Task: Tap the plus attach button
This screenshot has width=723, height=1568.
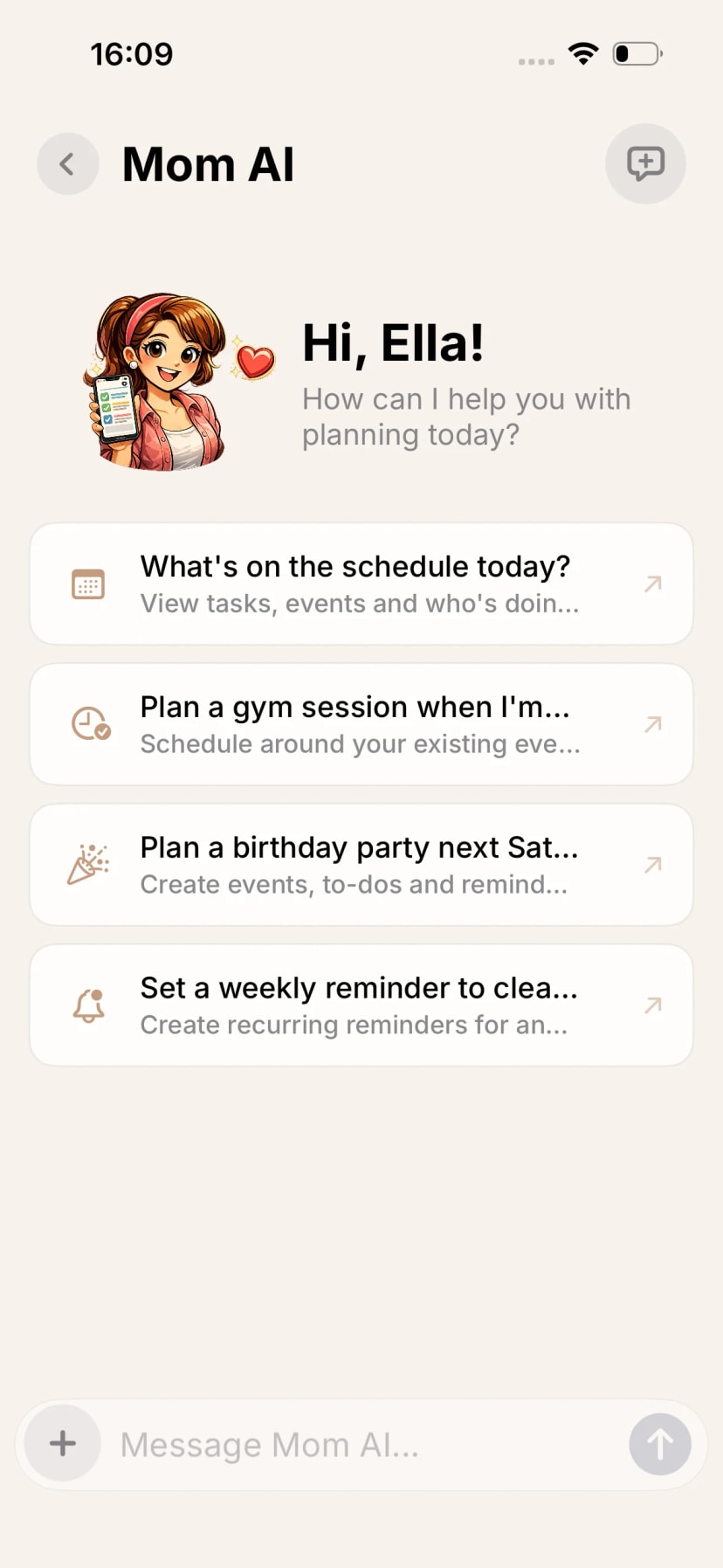Action: (62, 1443)
